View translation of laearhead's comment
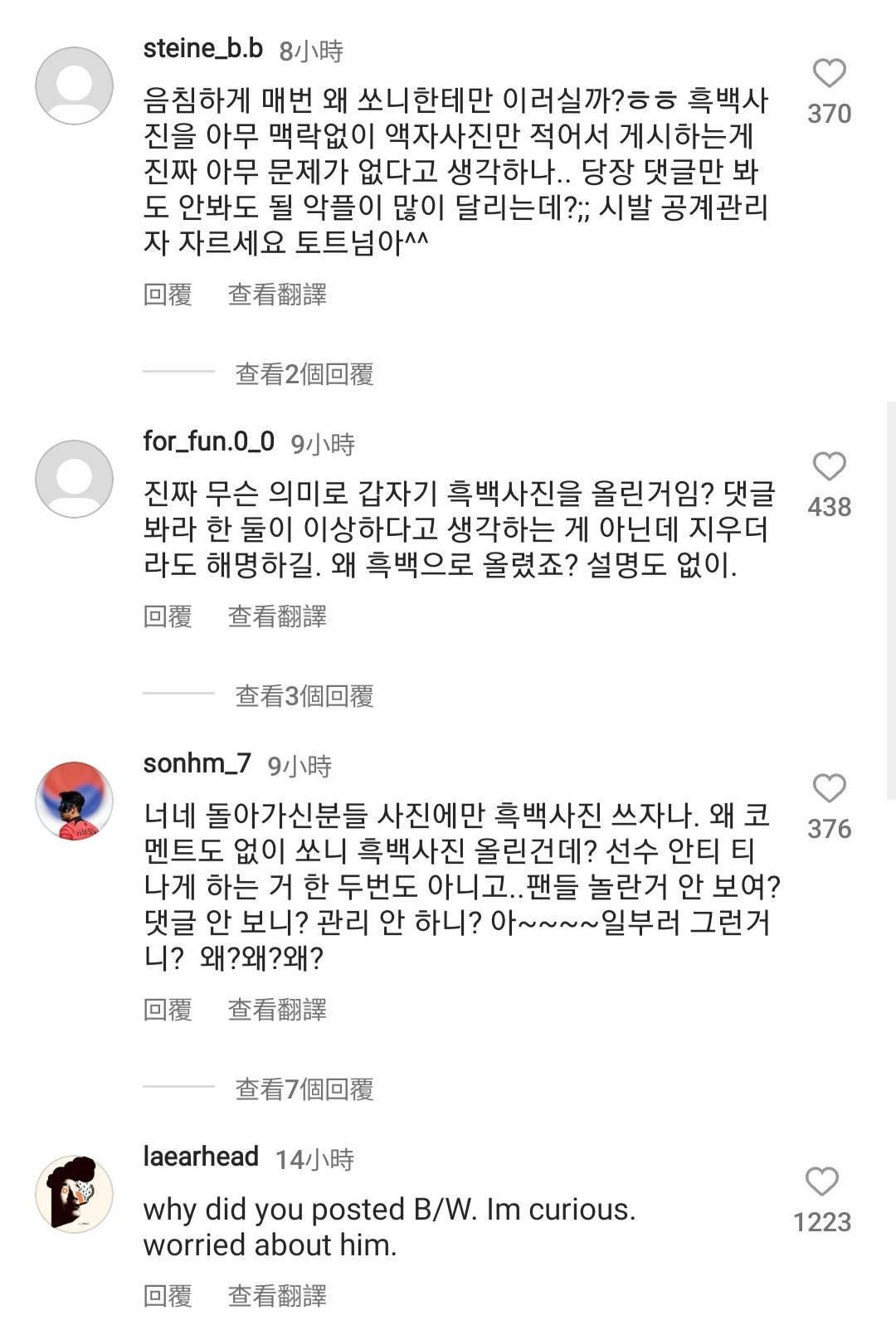 (277, 1296)
